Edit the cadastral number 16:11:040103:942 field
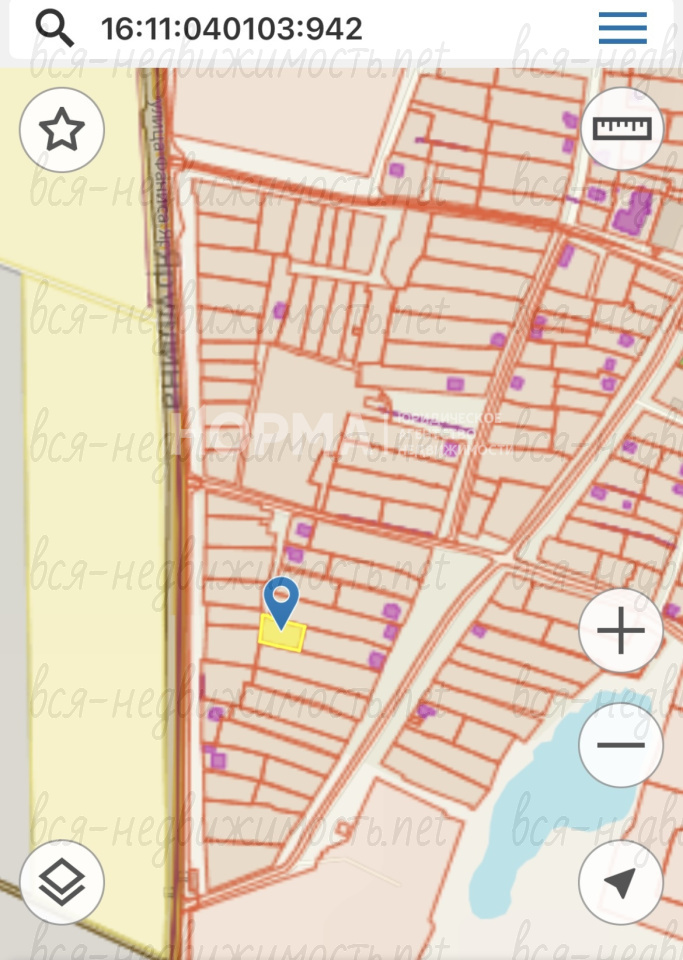This screenshot has width=683, height=960. click(232, 28)
